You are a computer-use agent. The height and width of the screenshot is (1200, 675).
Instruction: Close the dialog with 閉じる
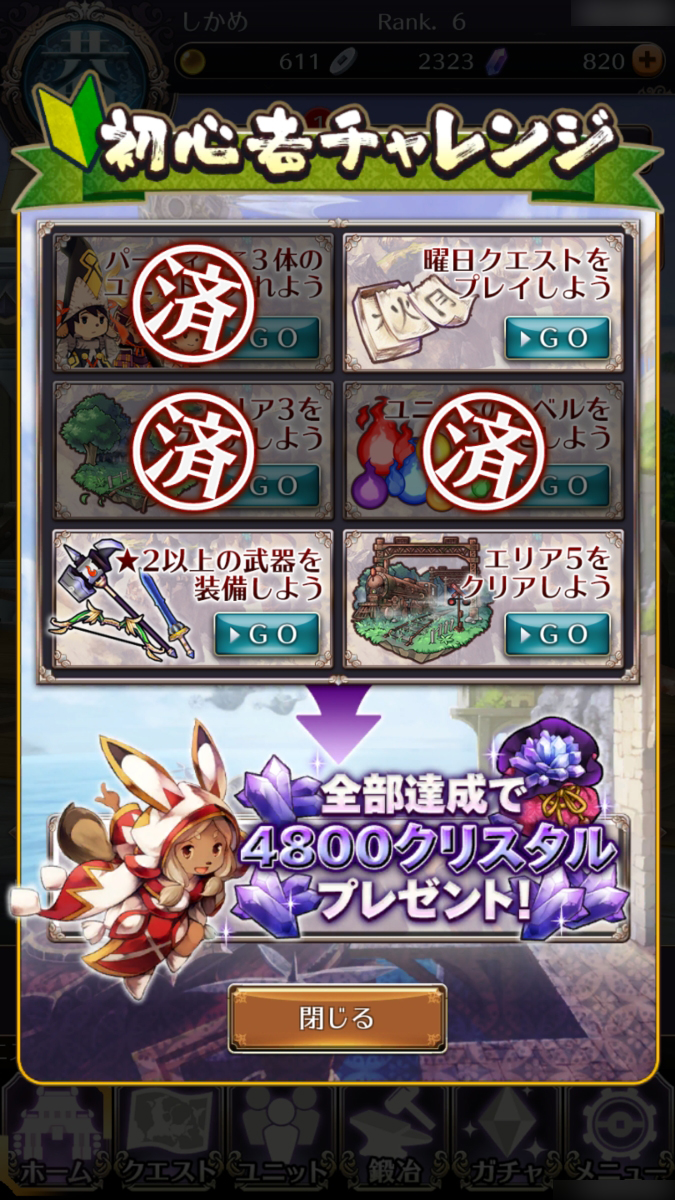coord(337,1018)
